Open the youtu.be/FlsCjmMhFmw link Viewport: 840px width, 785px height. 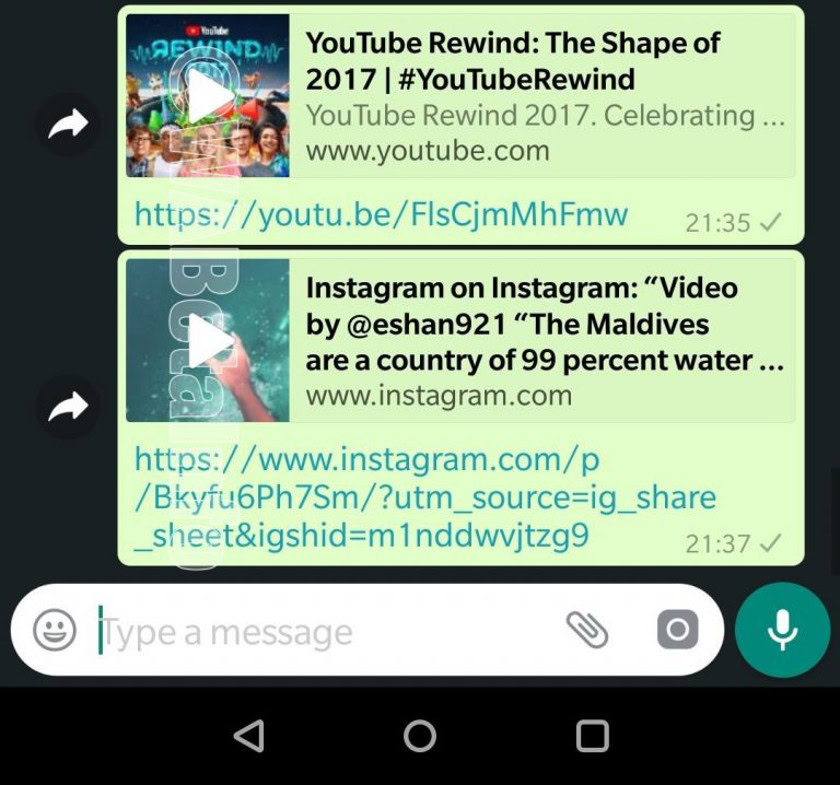click(381, 214)
